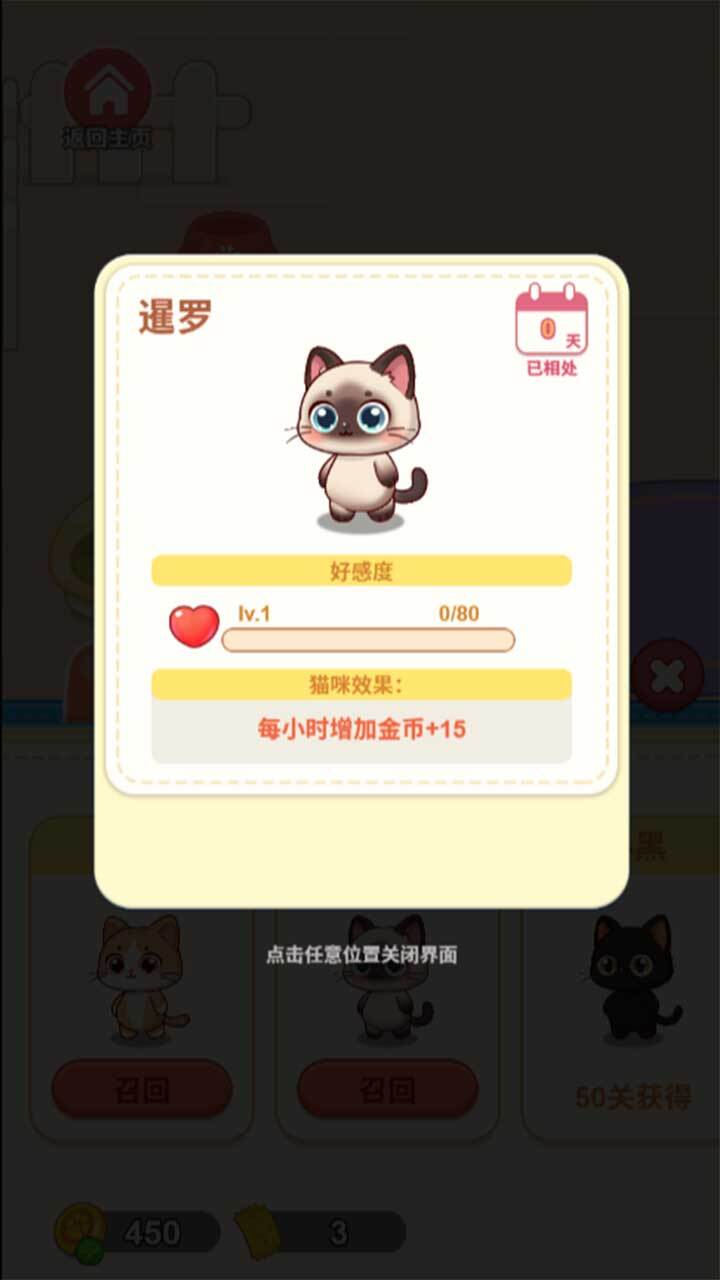Tap the 点击任意位置关闭界面 hint to close
The image size is (720, 1280).
pyautogui.click(x=361, y=955)
